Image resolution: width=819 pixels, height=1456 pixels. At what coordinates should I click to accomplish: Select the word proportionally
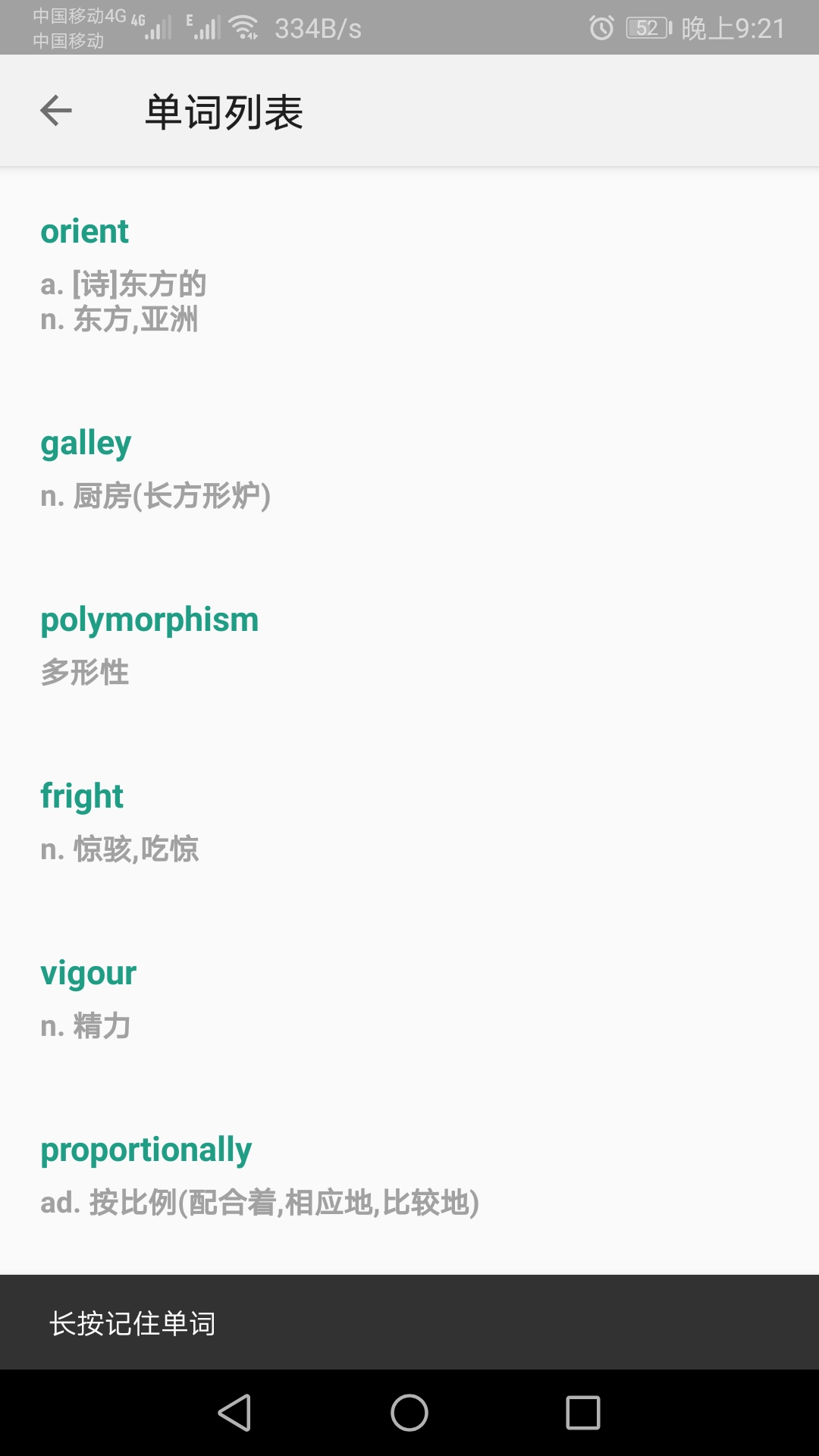146,1148
